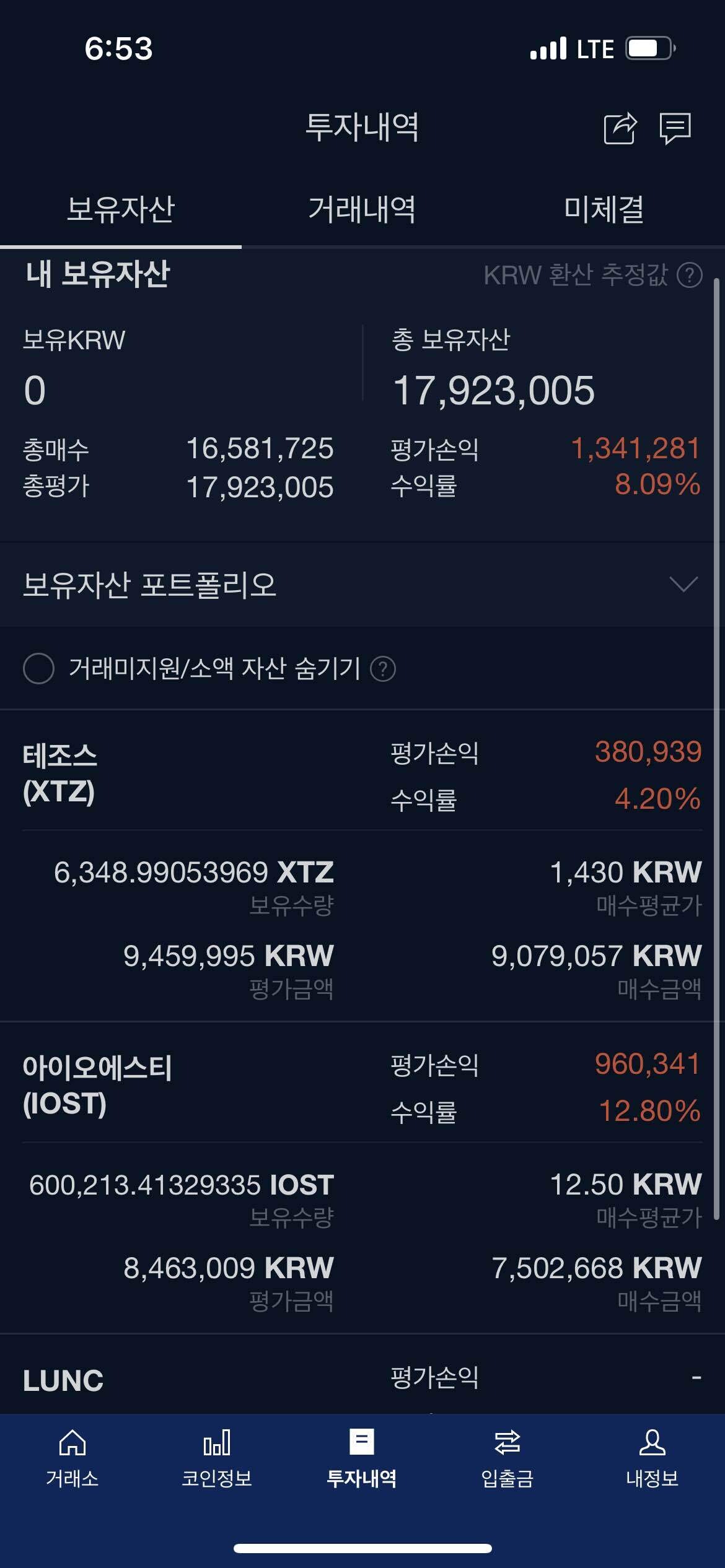Open the chat message icon

pos(675,128)
